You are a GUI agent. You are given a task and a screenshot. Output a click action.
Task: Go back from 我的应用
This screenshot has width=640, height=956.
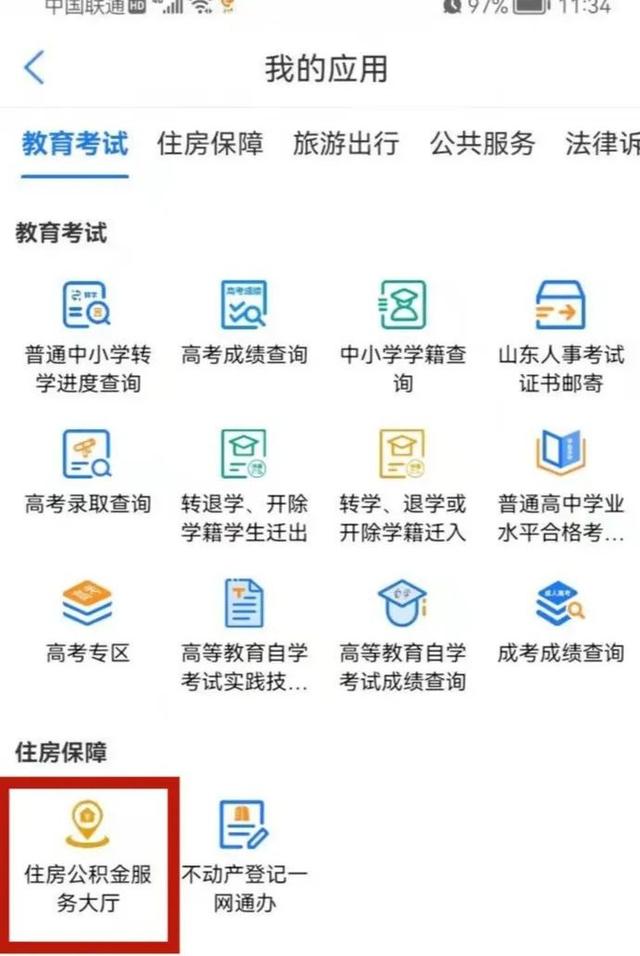pos(34,69)
